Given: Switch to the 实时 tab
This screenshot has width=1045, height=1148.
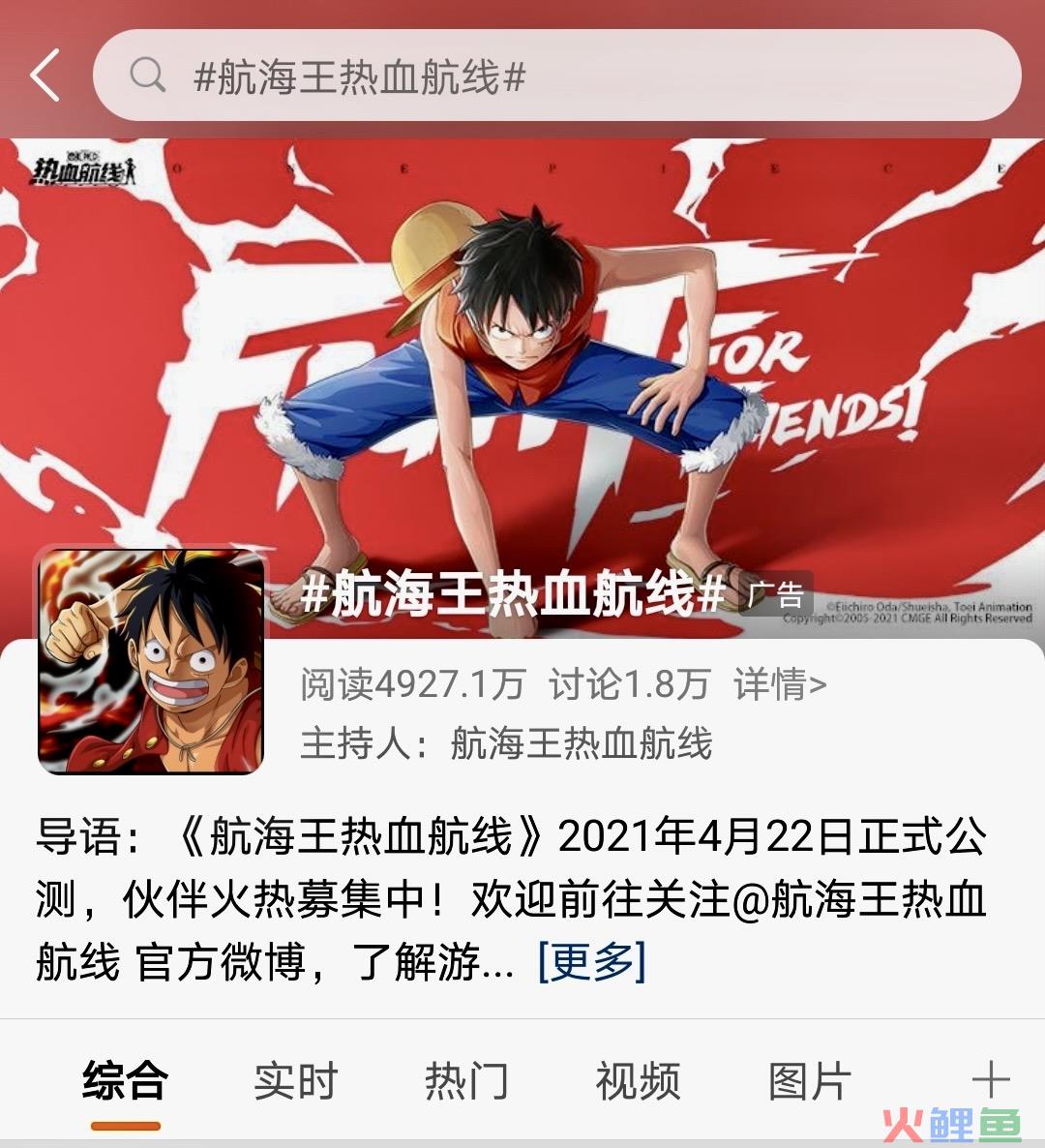Looking at the screenshot, I should click(x=296, y=1081).
